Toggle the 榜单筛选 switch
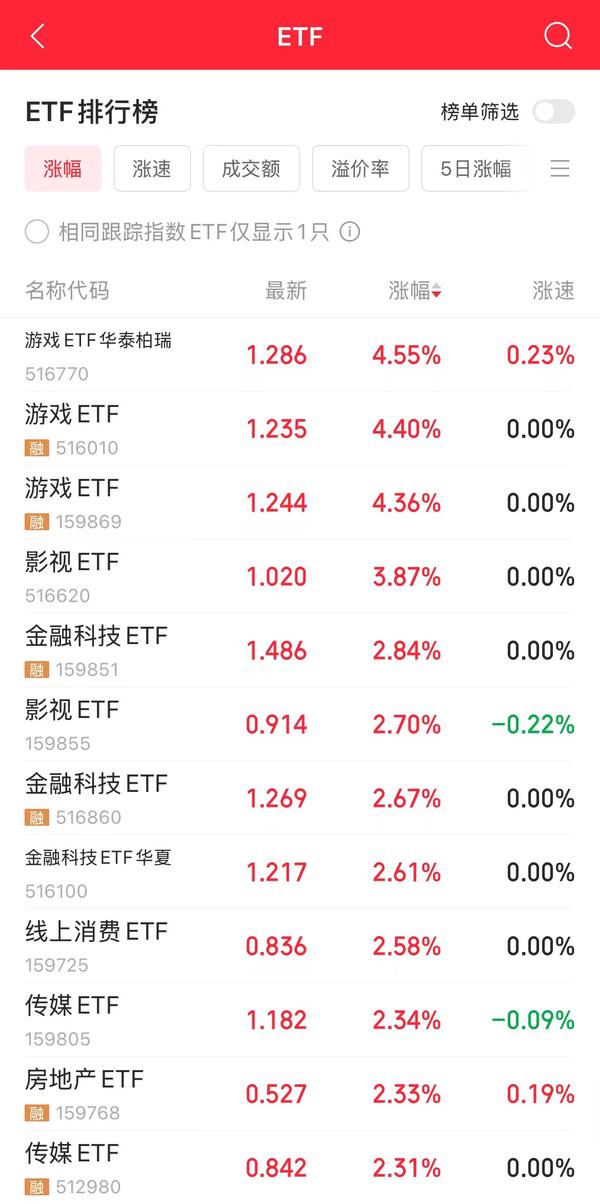This screenshot has height=1204, width=600. (x=554, y=111)
